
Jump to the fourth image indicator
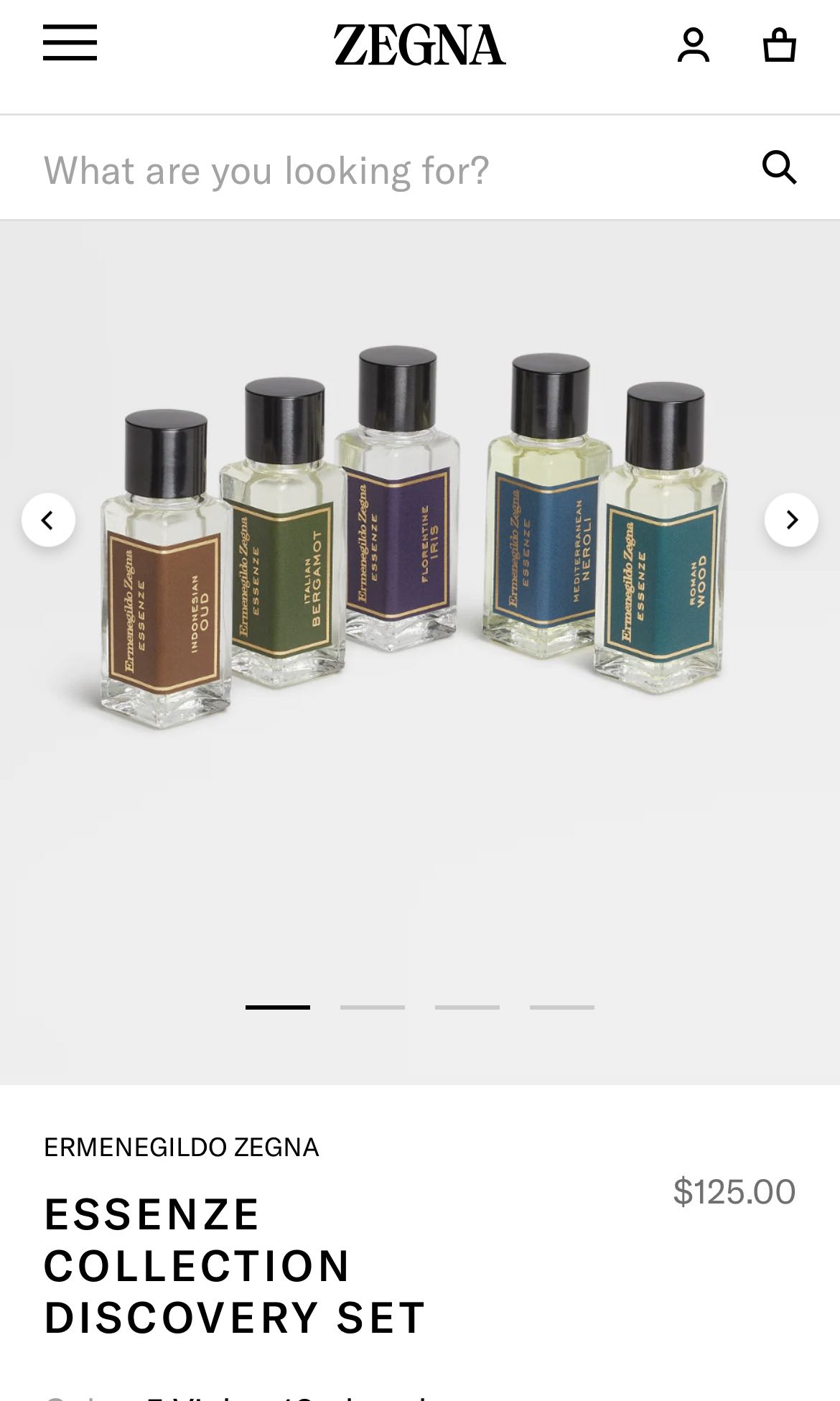[x=562, y=1007]
